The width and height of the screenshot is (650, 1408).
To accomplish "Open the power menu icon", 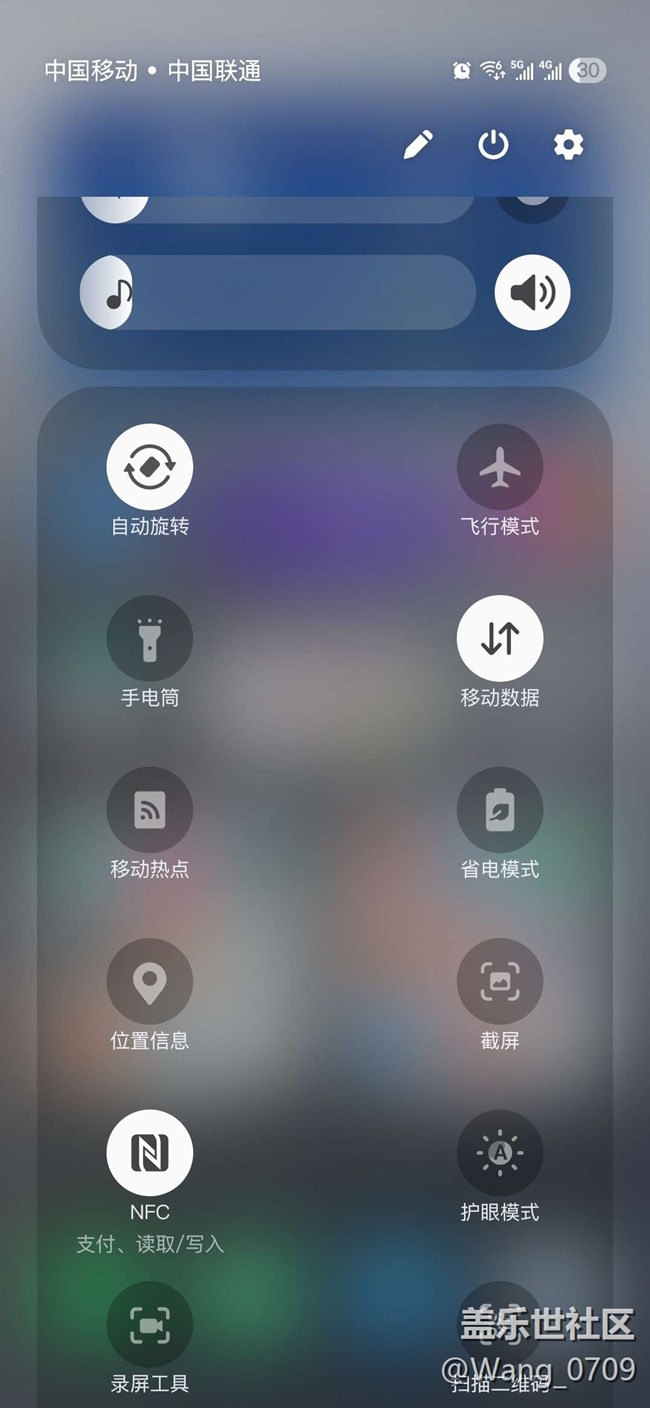I will (x=493, y=145).
